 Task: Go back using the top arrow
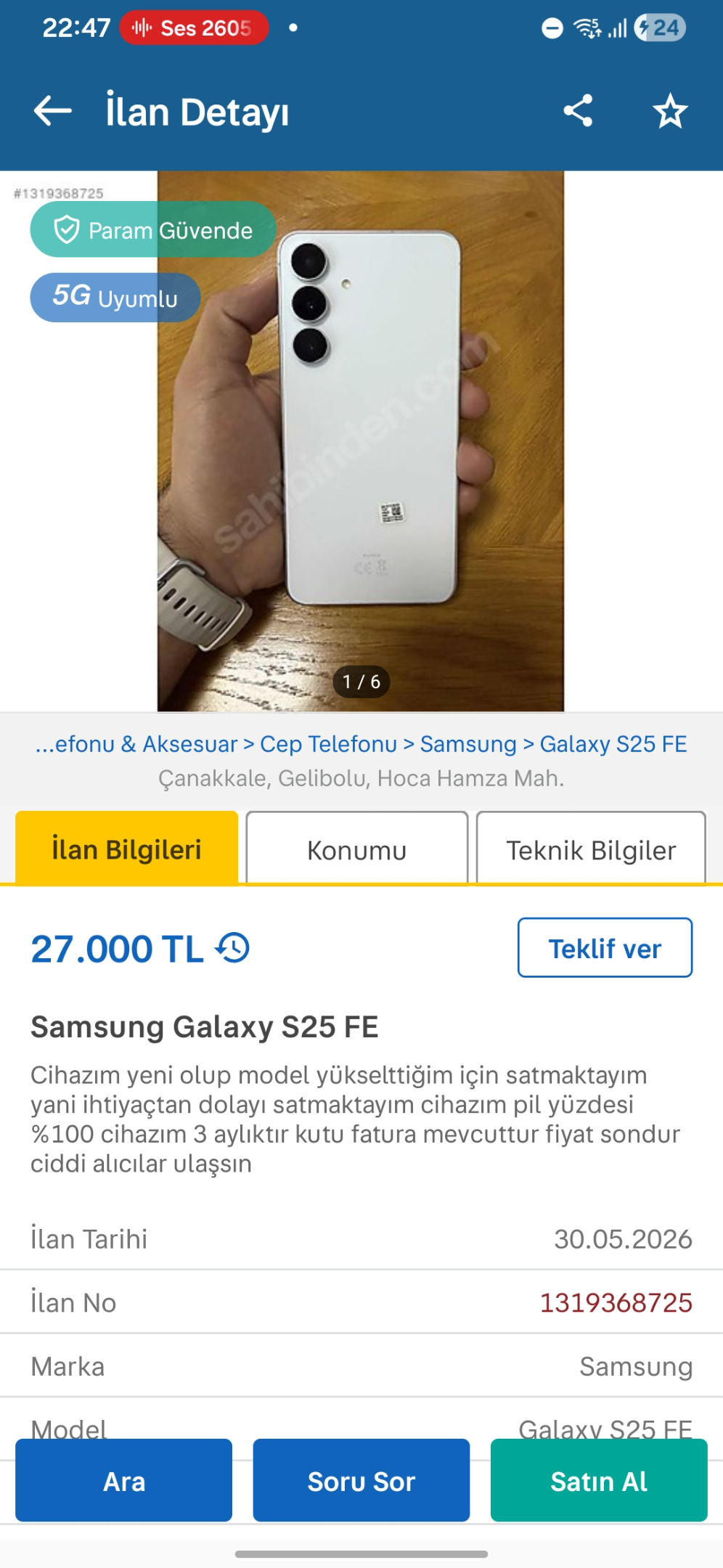[x=53, y=111]
